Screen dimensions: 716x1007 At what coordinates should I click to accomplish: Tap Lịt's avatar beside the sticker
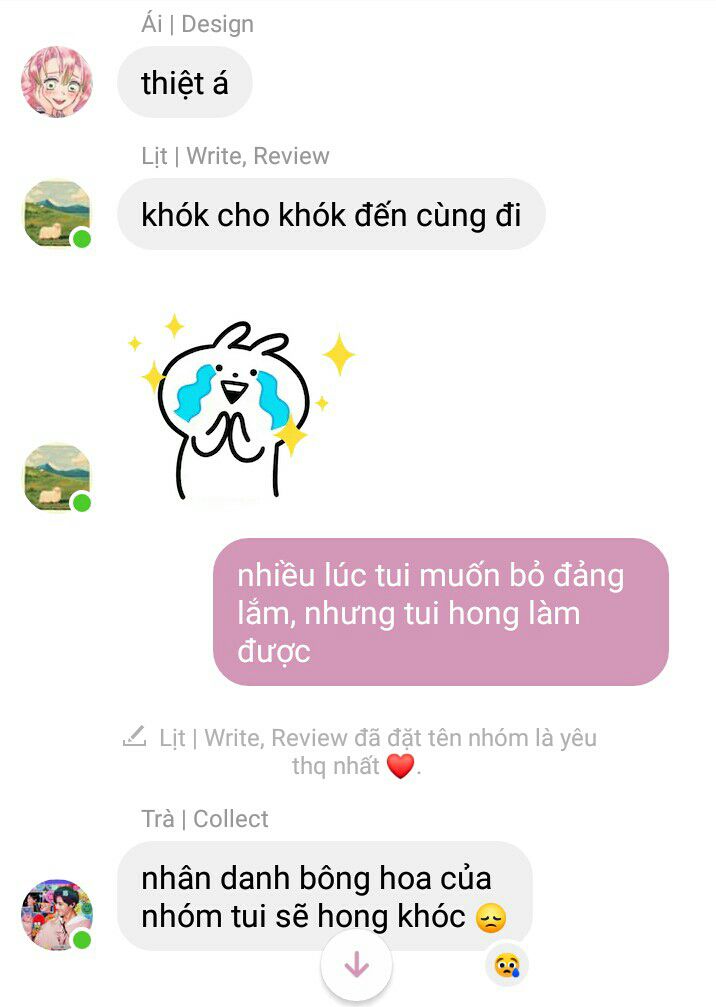pos(57,478)
